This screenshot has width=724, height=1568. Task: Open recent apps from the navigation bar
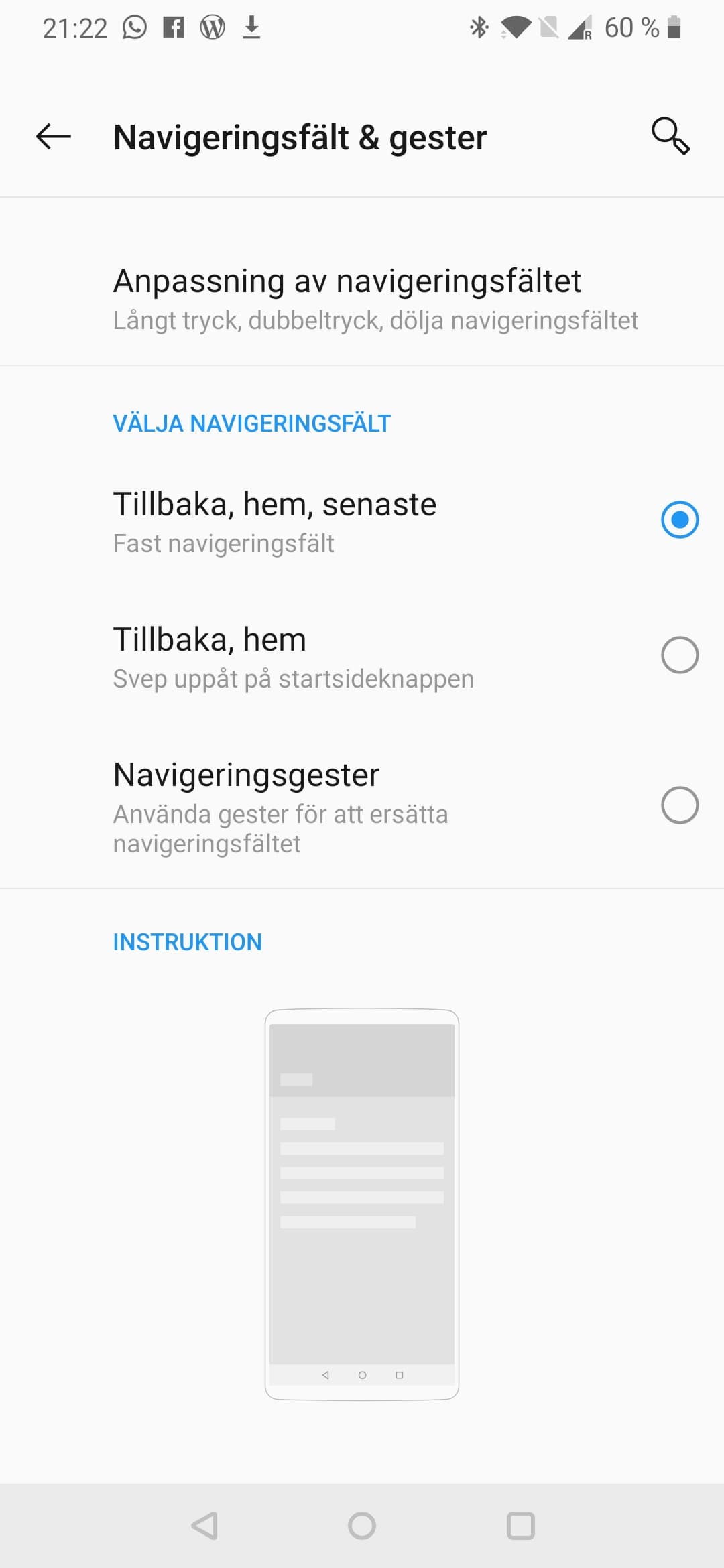(520, 1526)
